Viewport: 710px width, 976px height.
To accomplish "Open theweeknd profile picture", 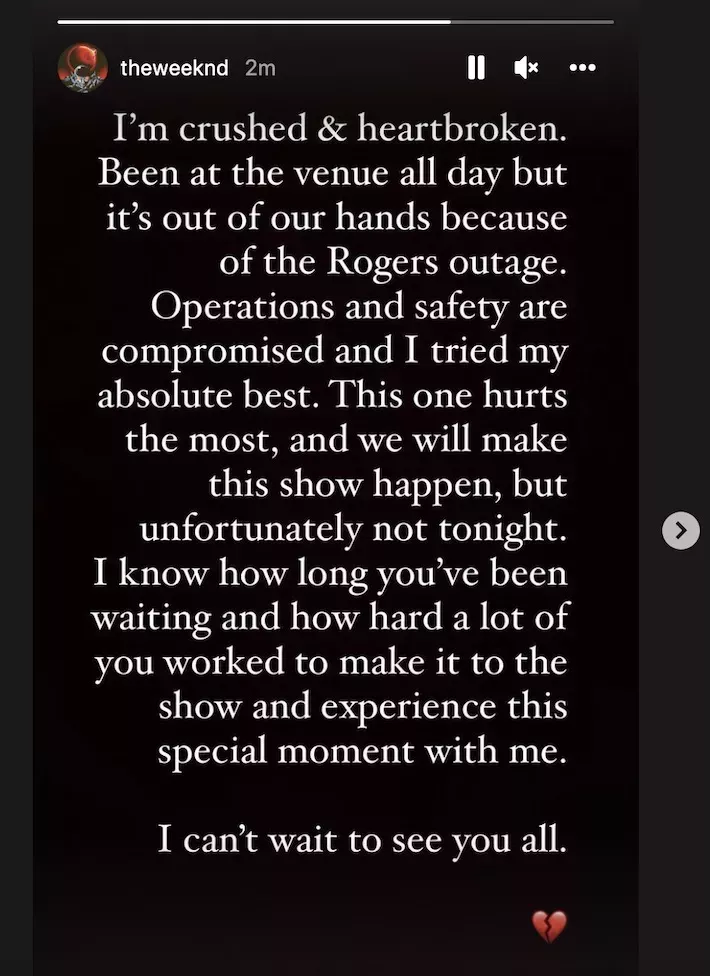I will coord(83,68).
